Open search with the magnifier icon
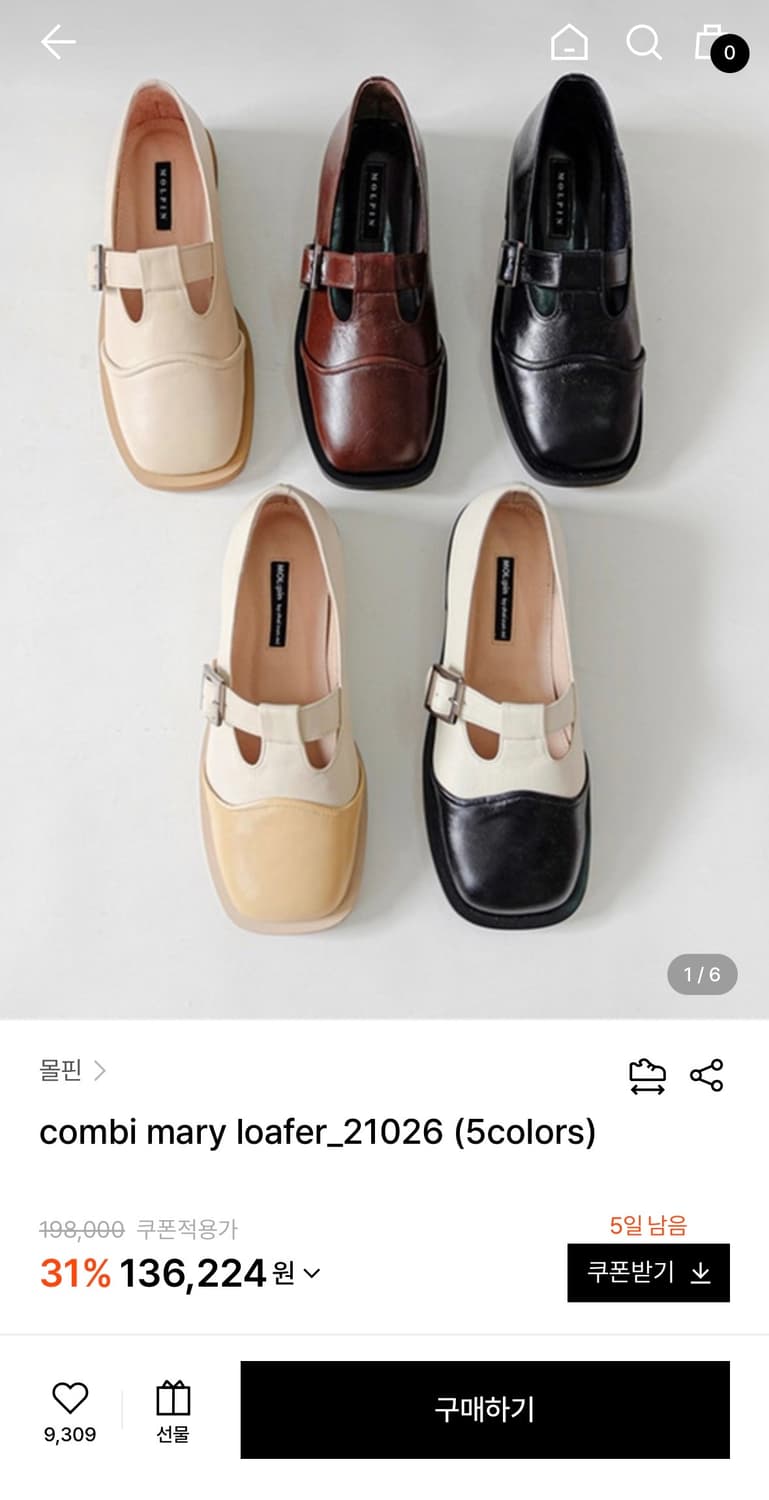Image resolution: width=769 pixels, height=1500 pixels. coord(645,42)
